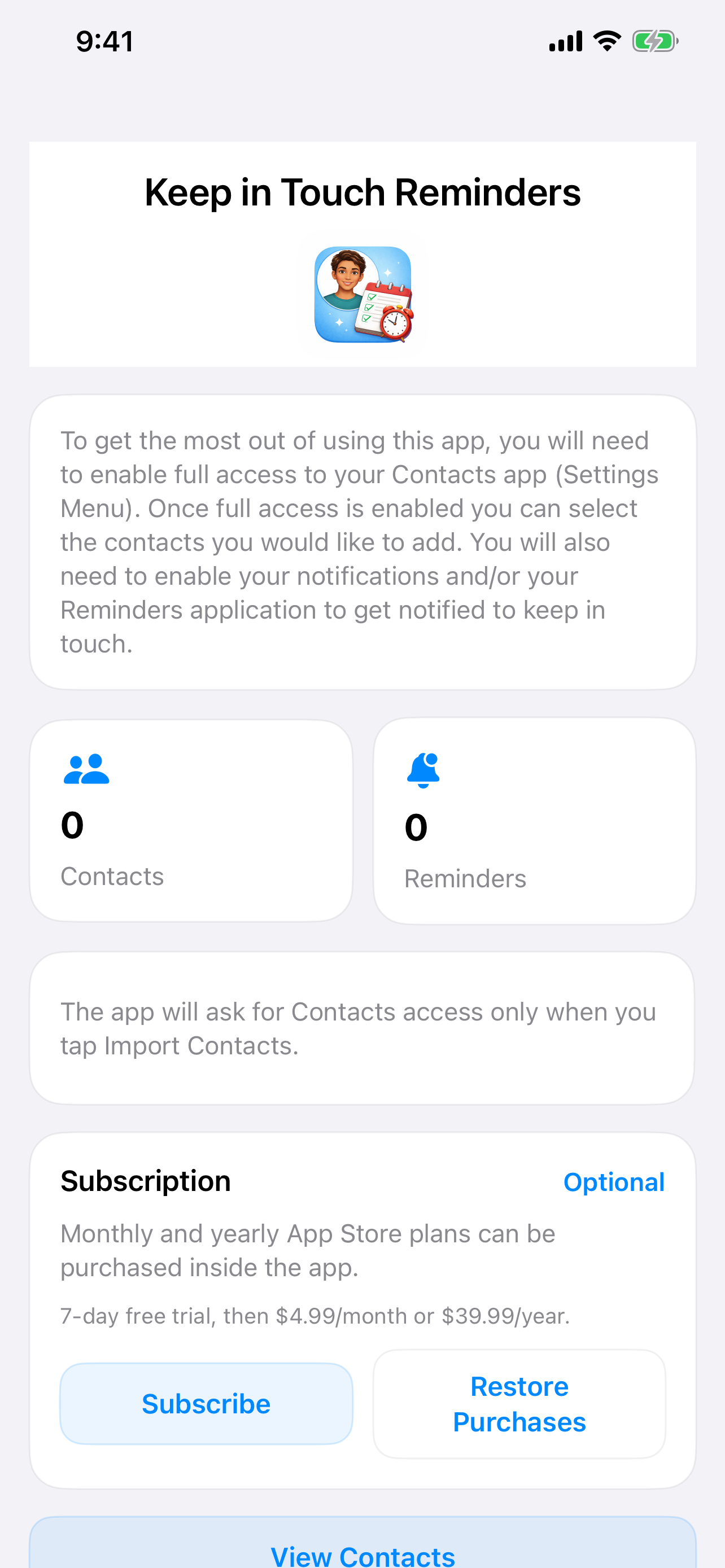Tap the clock time in the status bar

coord(103,41)
